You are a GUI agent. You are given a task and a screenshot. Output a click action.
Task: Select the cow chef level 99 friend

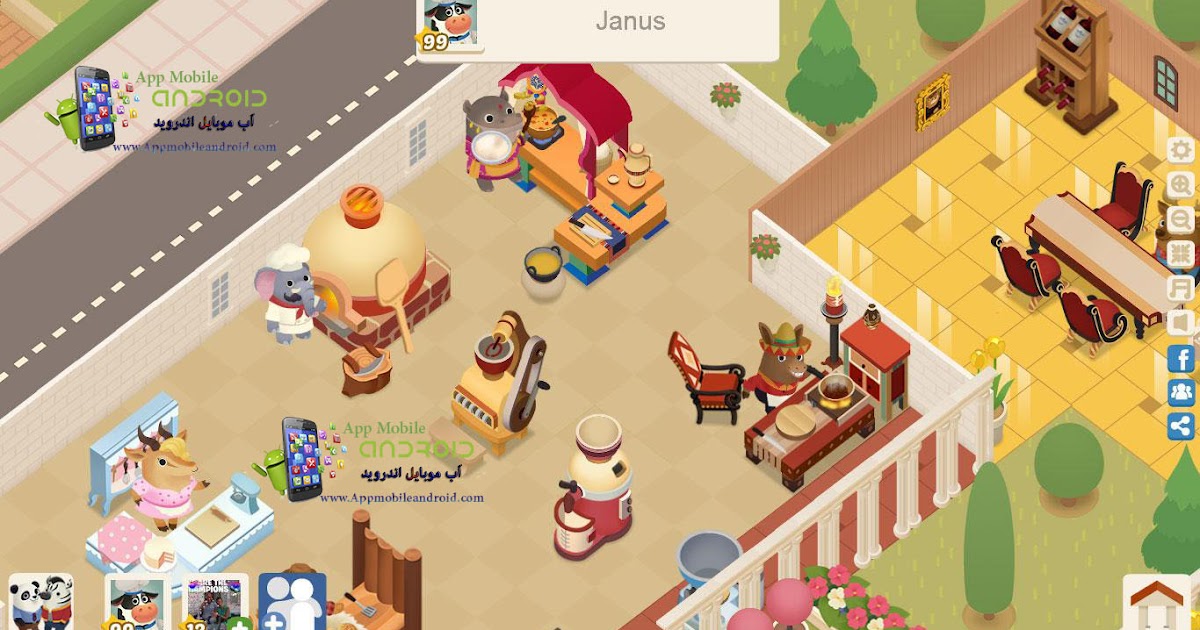point(137,603)
